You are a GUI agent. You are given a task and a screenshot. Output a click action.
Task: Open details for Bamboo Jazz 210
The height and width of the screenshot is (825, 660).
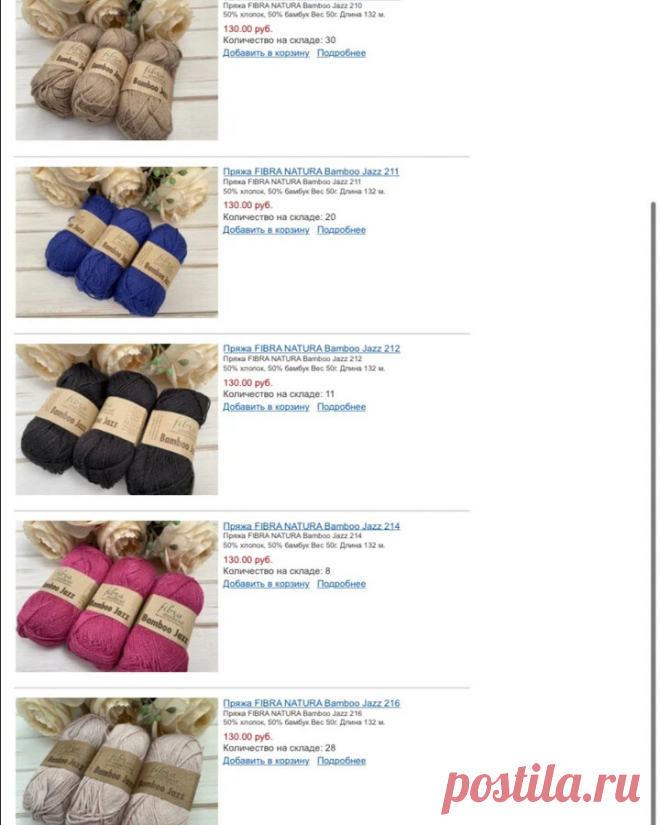click(x=341, y=53)
